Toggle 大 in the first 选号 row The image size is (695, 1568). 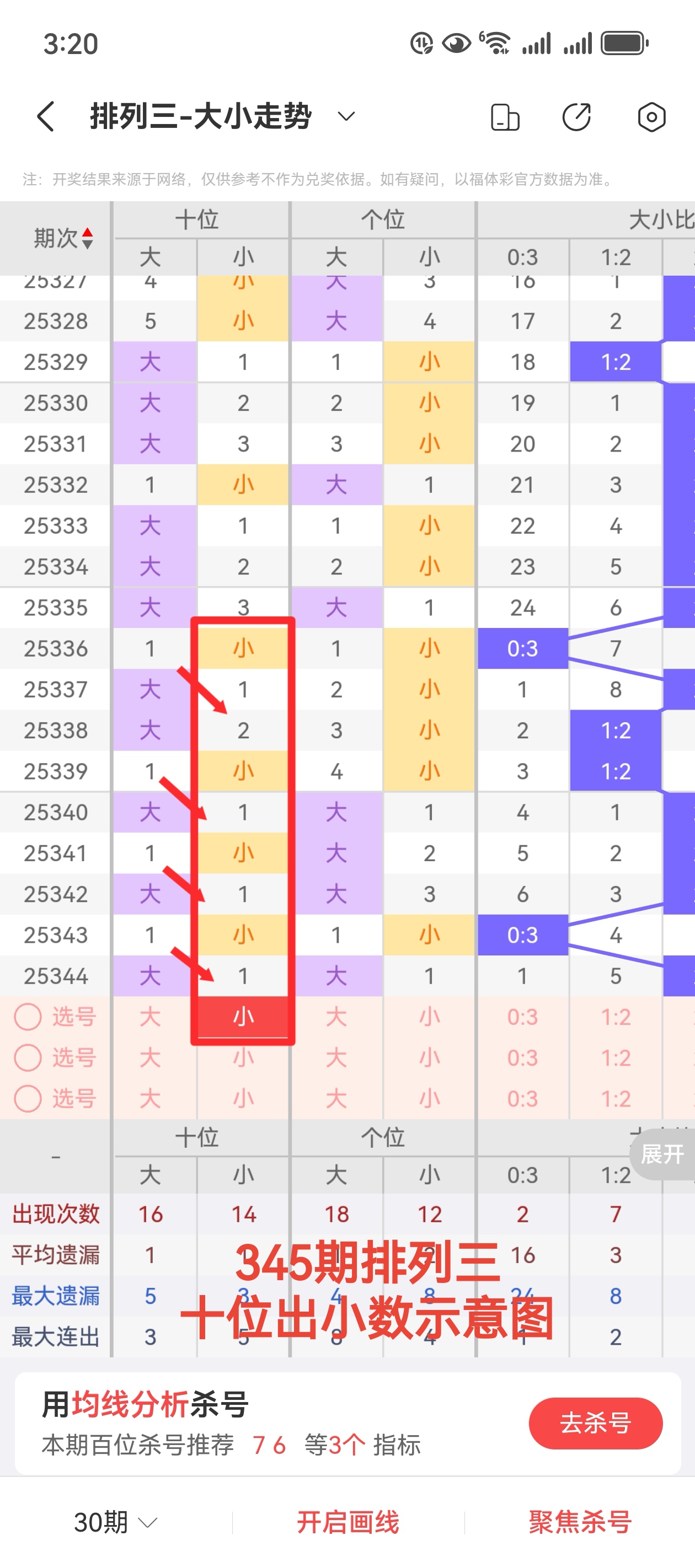(x=151, y=1017)
